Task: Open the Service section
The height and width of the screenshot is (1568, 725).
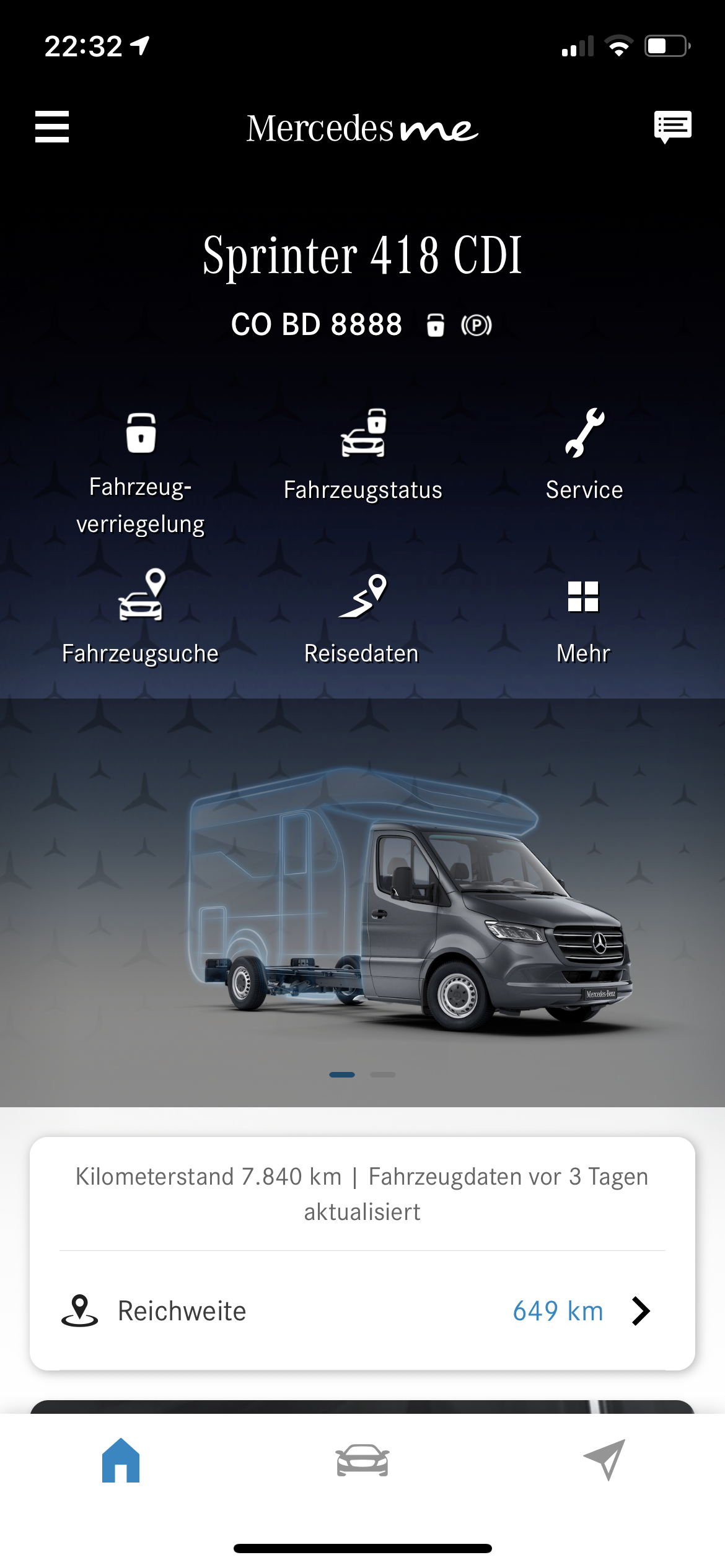Action: point(584,455)
